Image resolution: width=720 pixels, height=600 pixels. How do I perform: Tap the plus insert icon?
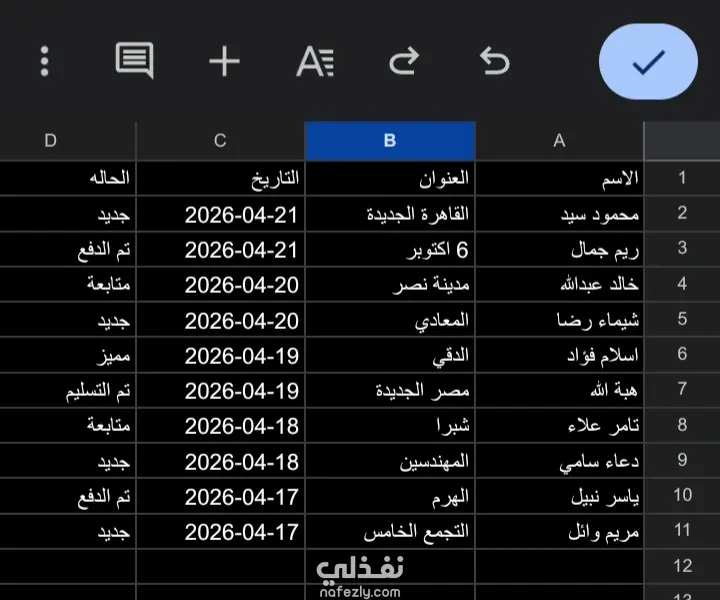(224, 61)
